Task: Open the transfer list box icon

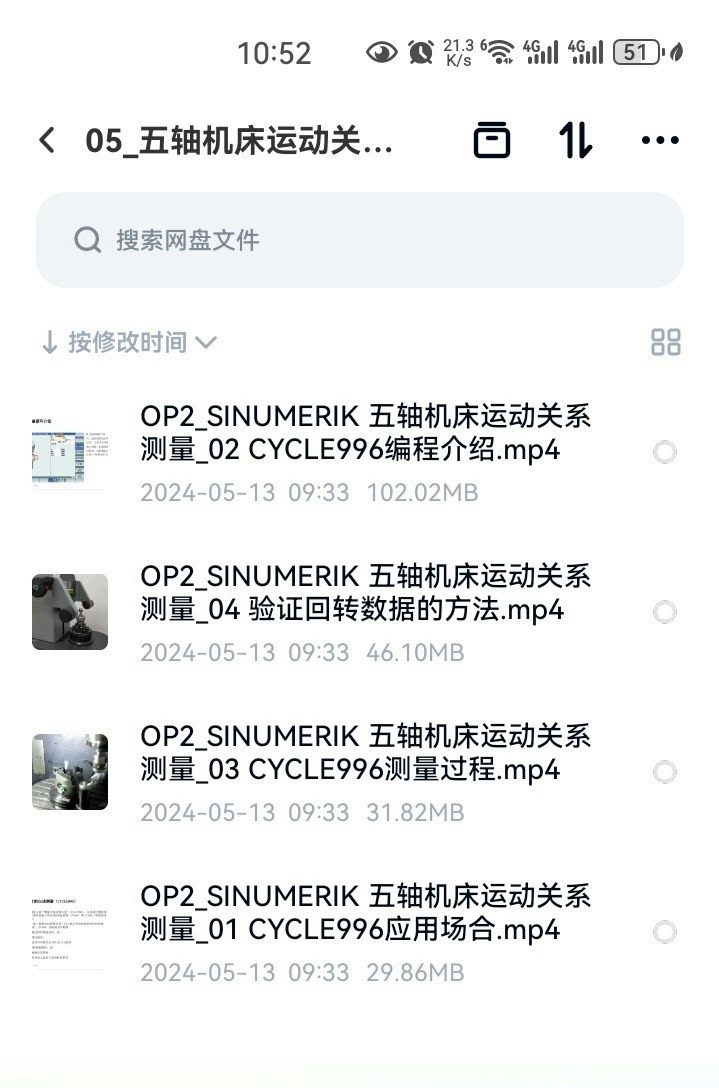Action: (491, 140)
